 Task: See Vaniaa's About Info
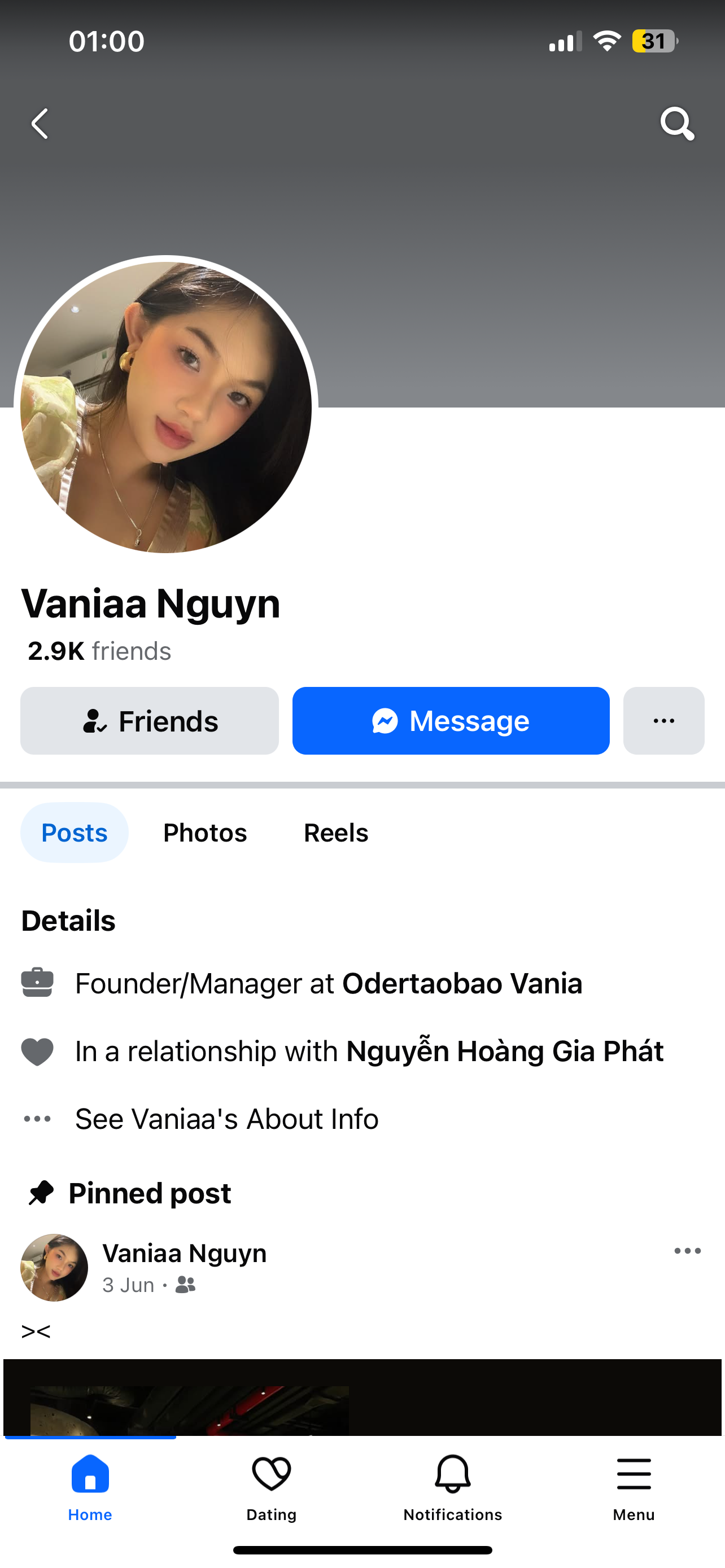click(x=226, y=1119)
